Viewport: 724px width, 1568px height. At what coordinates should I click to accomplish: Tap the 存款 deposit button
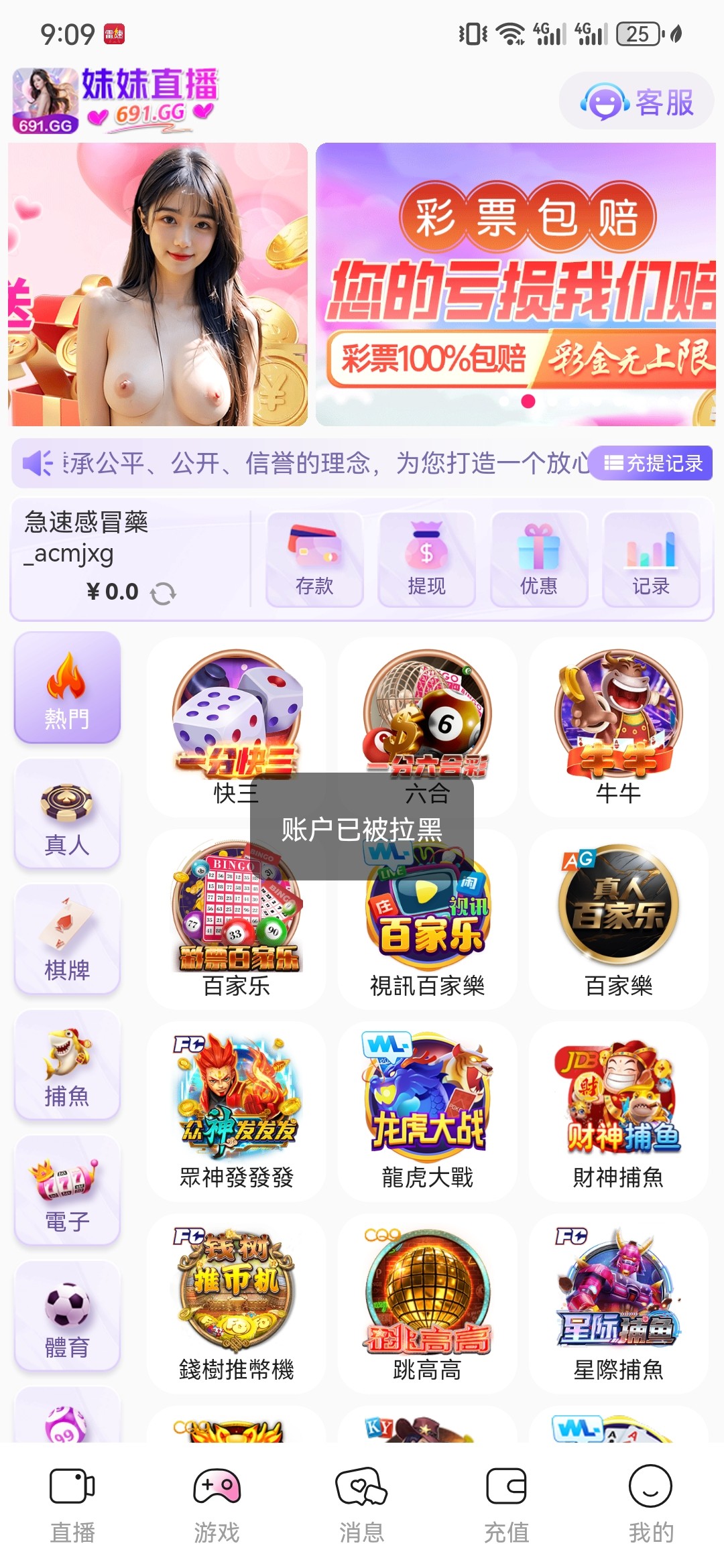tap(314, 560)
